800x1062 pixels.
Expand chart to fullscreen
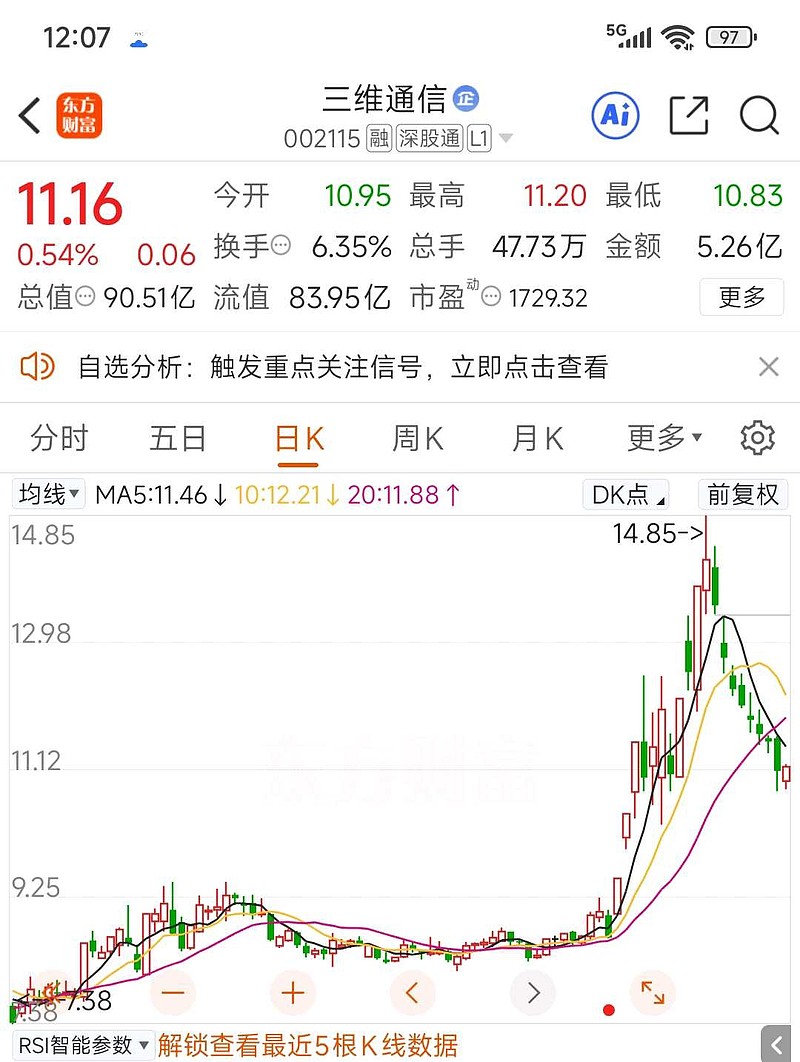click(653, 993)
